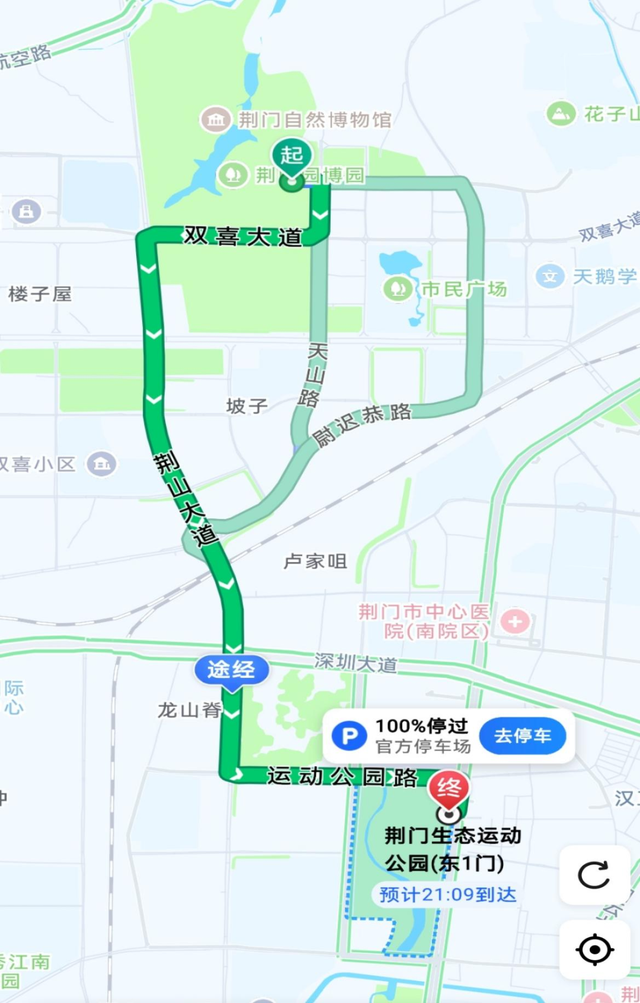The height and width of the screenshot is (1003, 640).
Task: Tap the 途经 waypoint marker
Action: tap(232, 671)
